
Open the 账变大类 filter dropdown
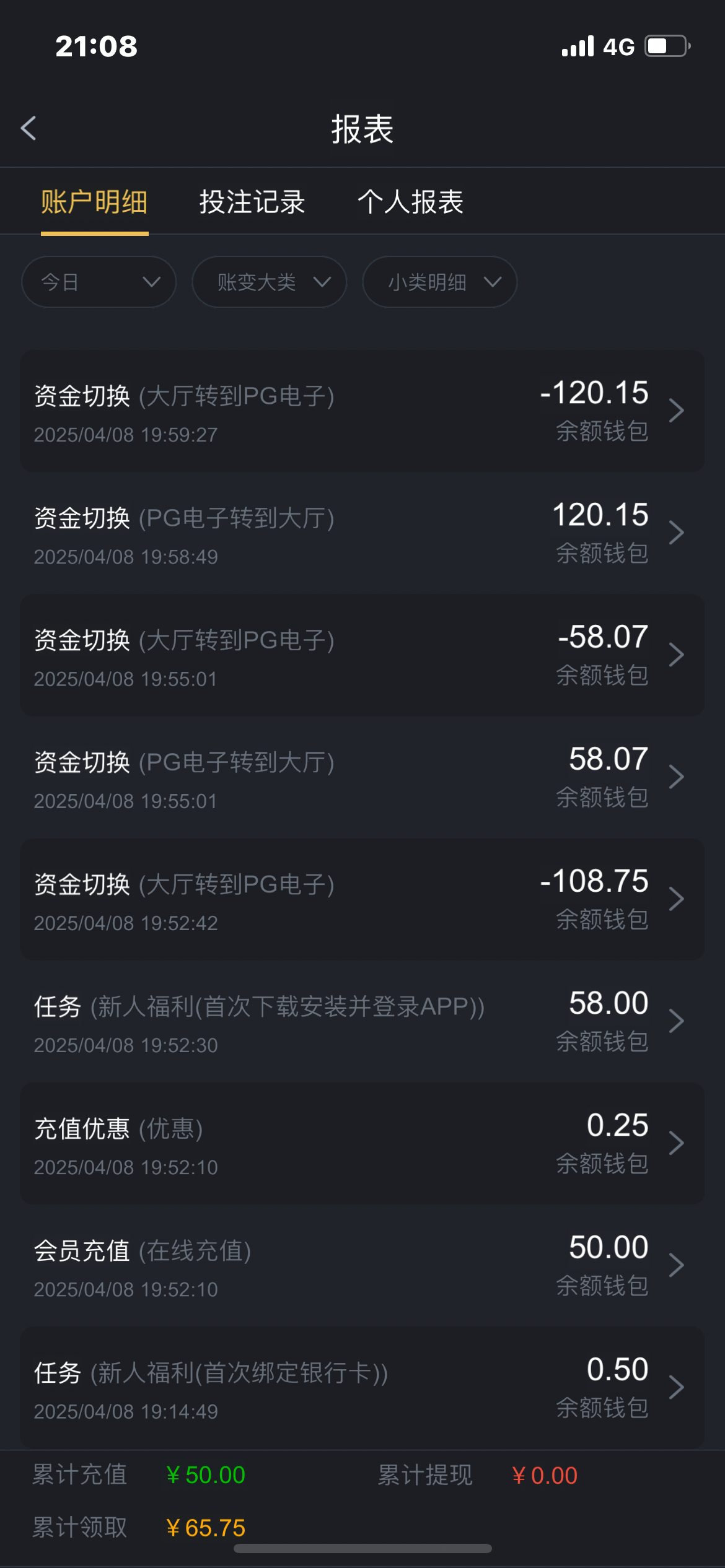269,282
